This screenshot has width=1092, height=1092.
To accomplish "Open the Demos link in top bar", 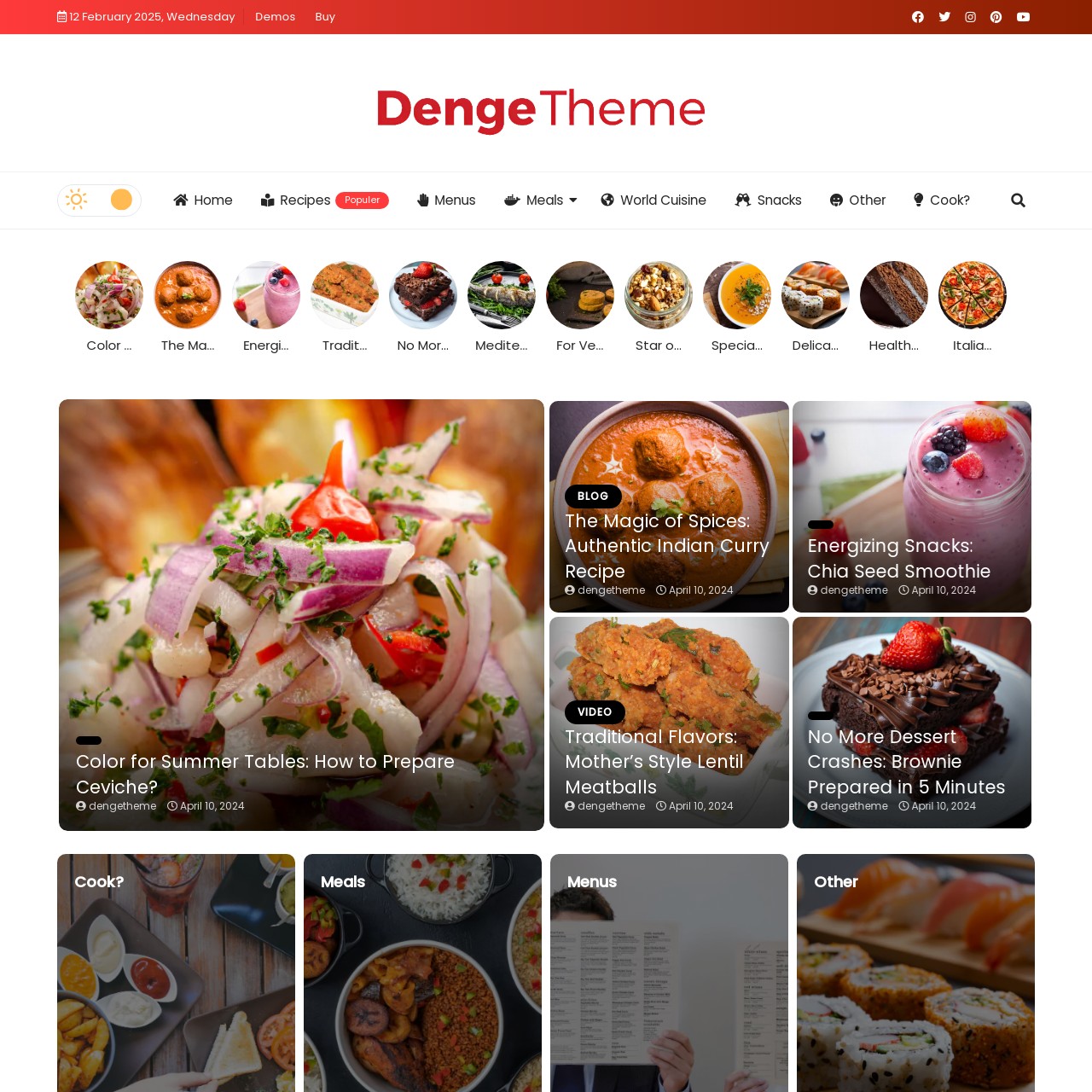I will point(275,17).
